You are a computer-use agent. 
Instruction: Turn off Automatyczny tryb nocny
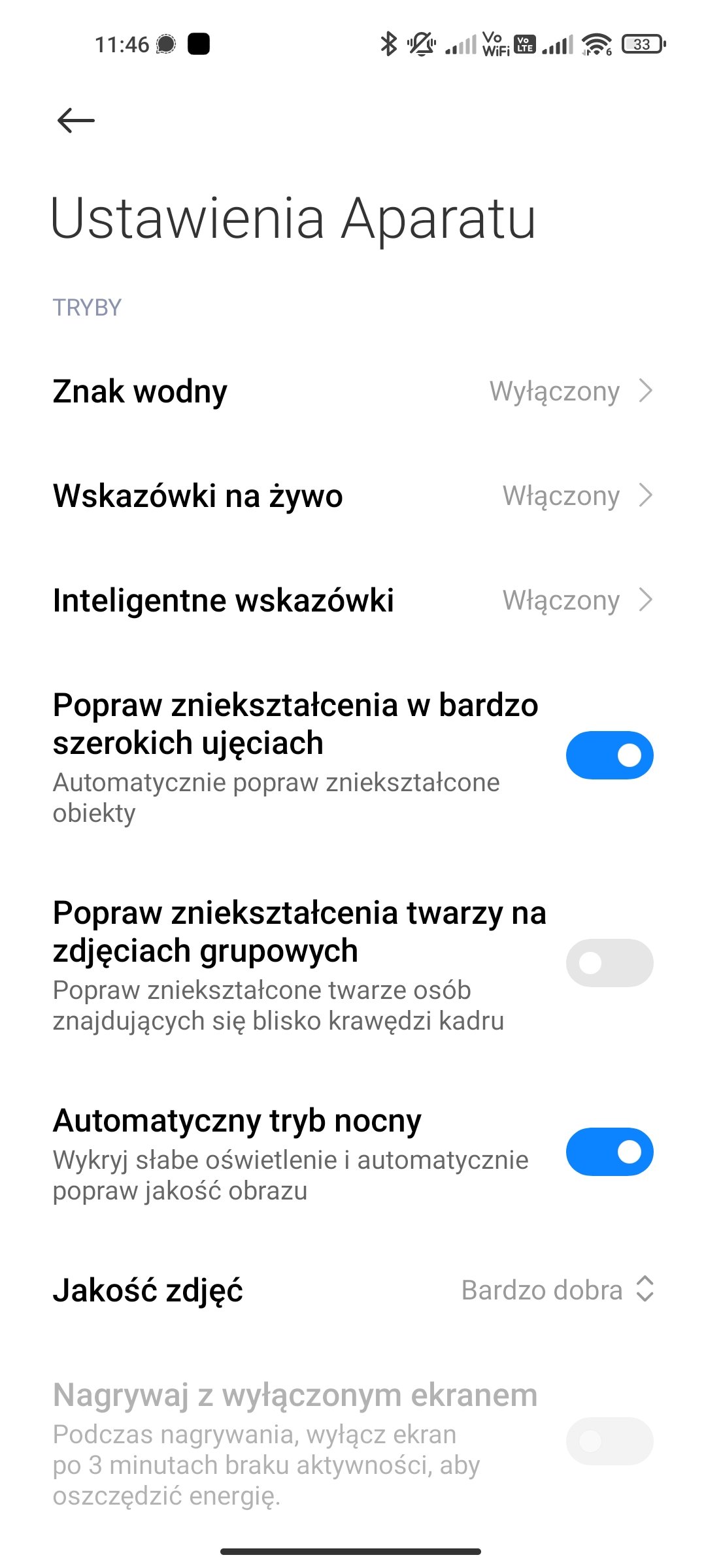609,1152
